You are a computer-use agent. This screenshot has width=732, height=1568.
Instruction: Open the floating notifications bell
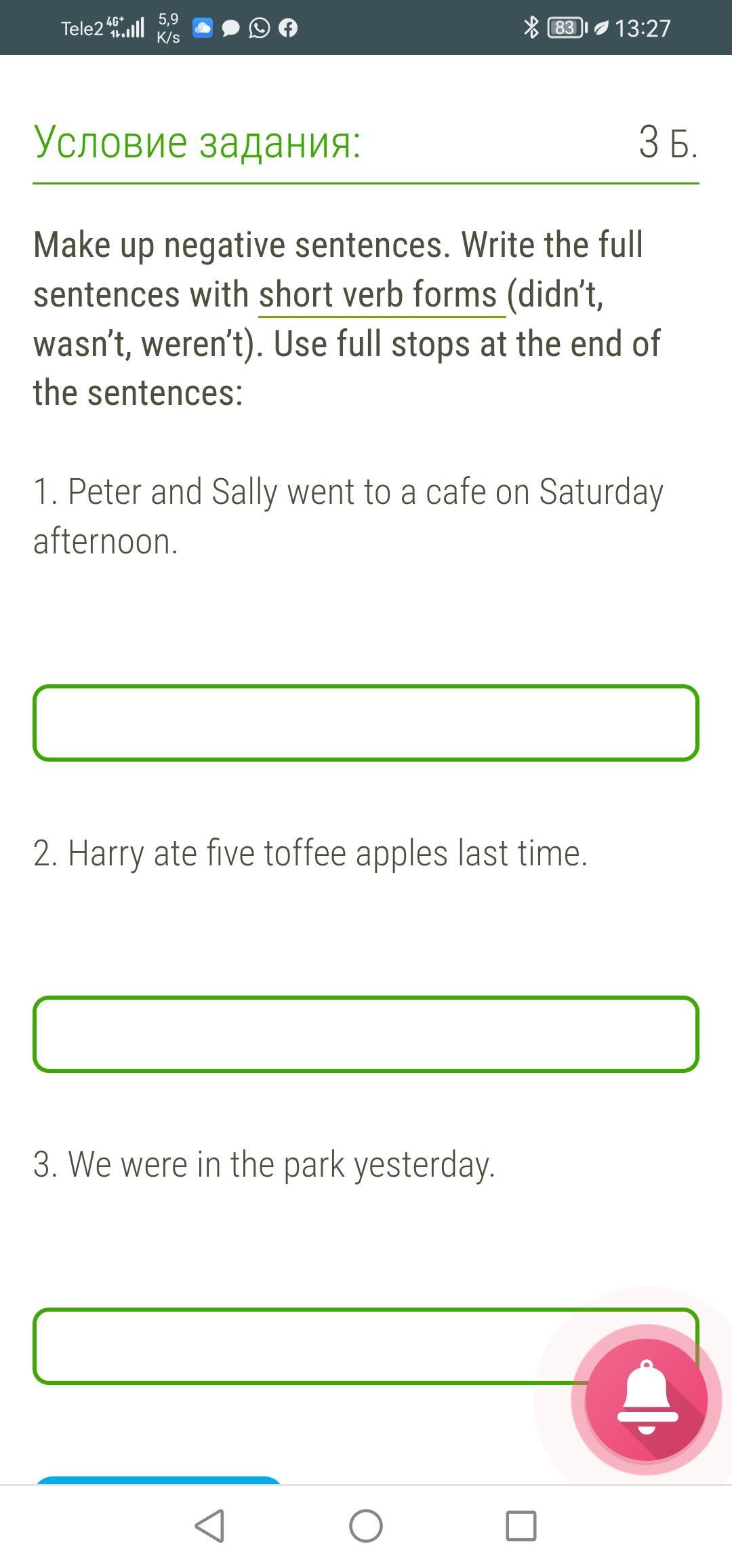[x=646, y=1398]
